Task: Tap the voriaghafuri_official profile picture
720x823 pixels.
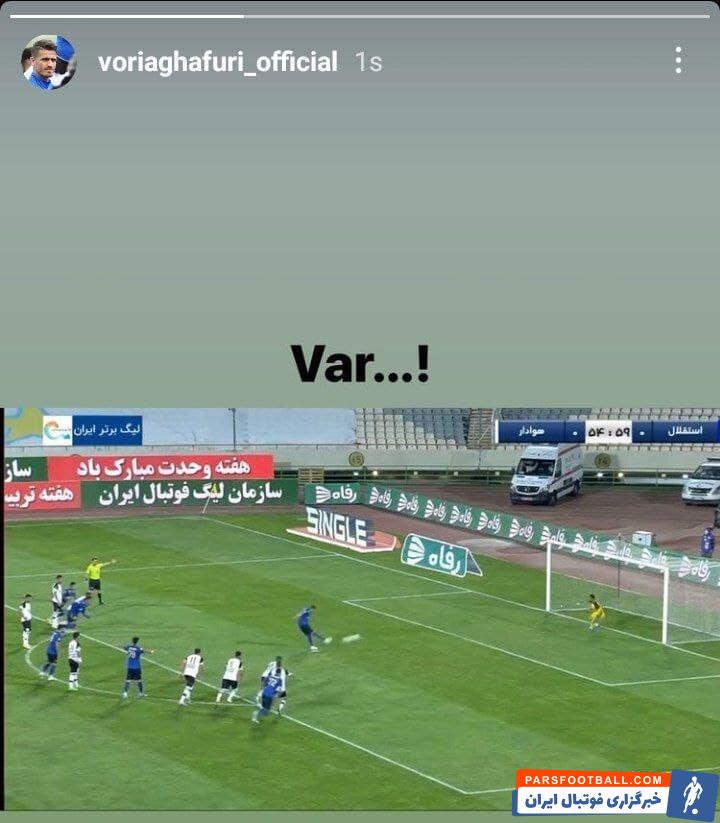Action: coord(49,62)
